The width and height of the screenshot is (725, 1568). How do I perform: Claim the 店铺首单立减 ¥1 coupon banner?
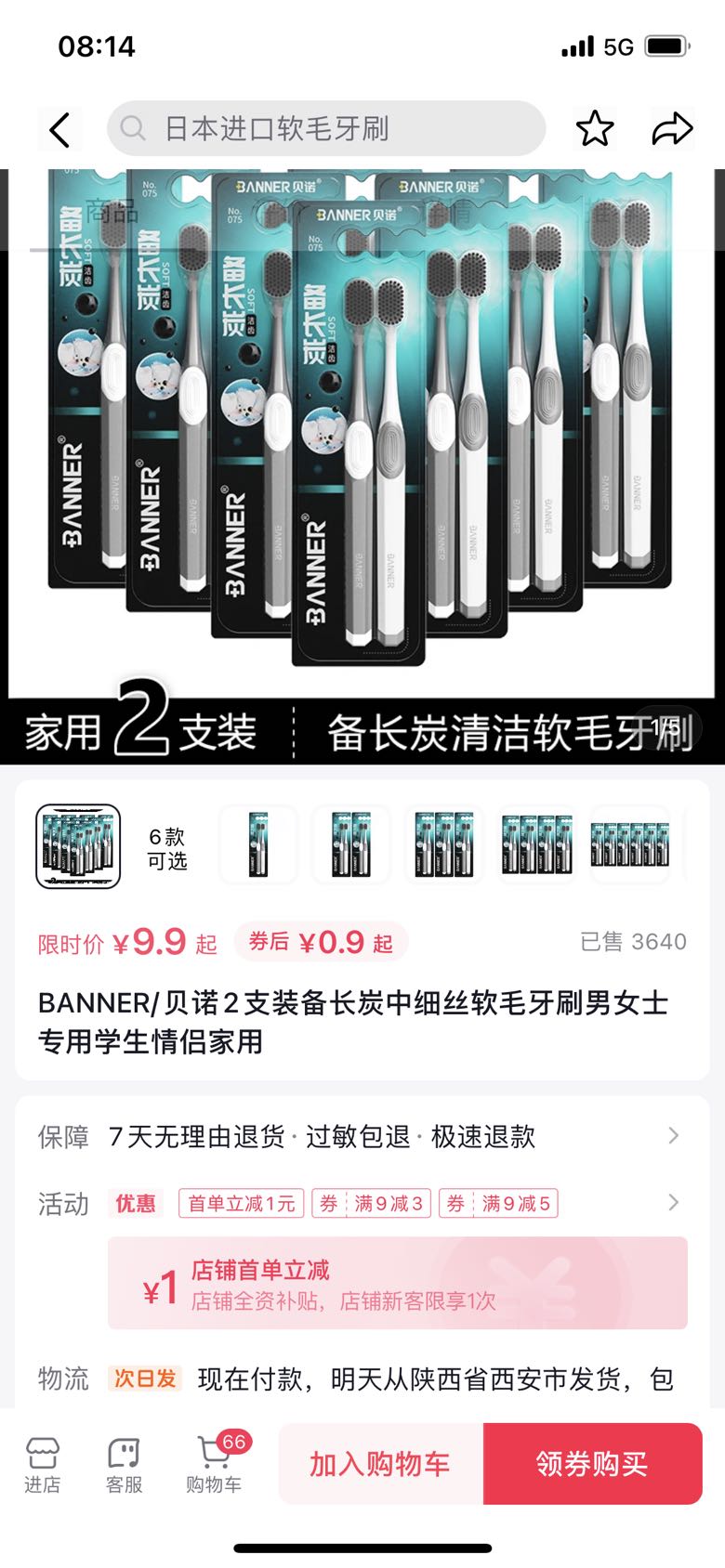click(398, 1283)
